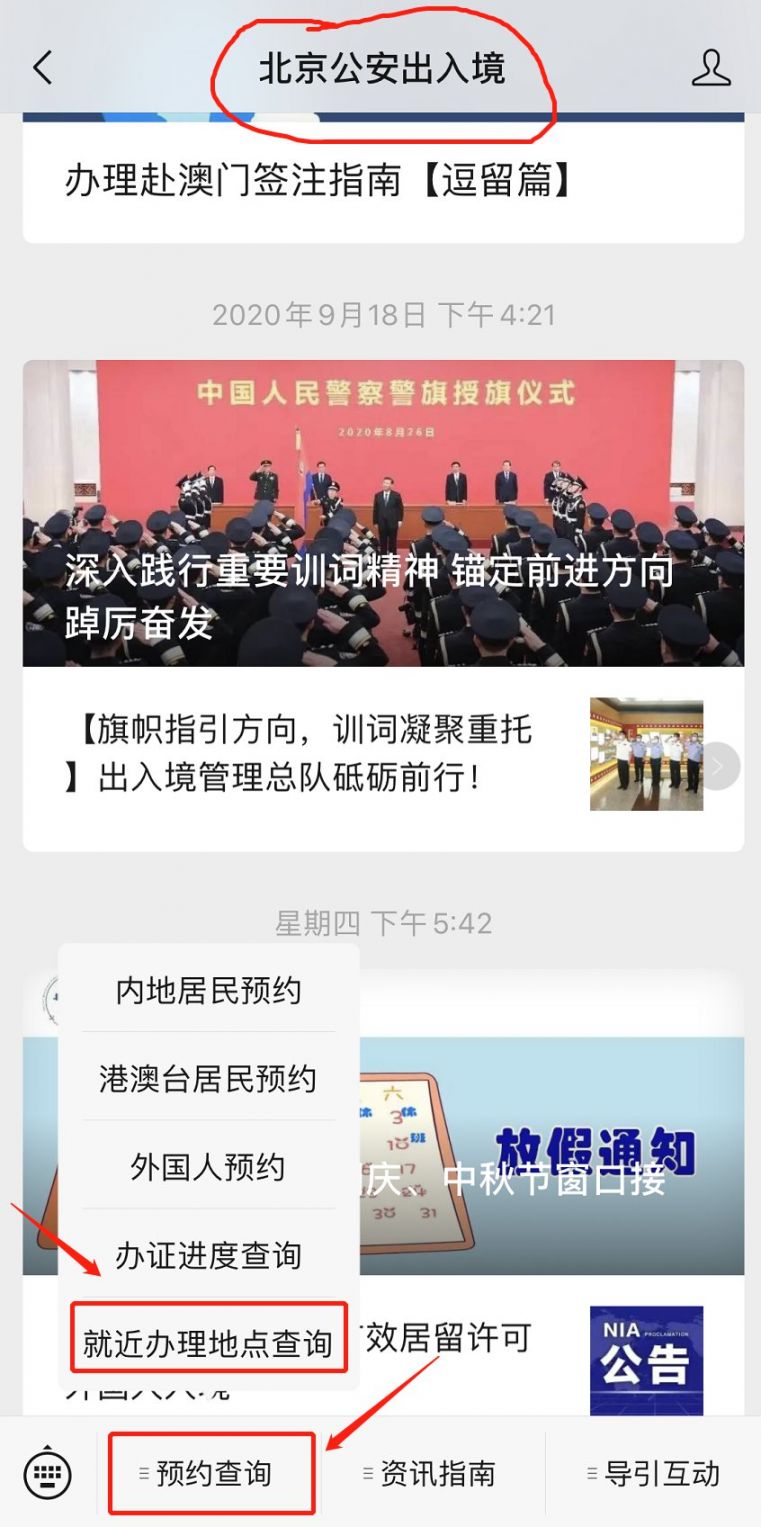
Task: Tap the 预约查询 bottom menu
Action: click(x=212, y=1473)
